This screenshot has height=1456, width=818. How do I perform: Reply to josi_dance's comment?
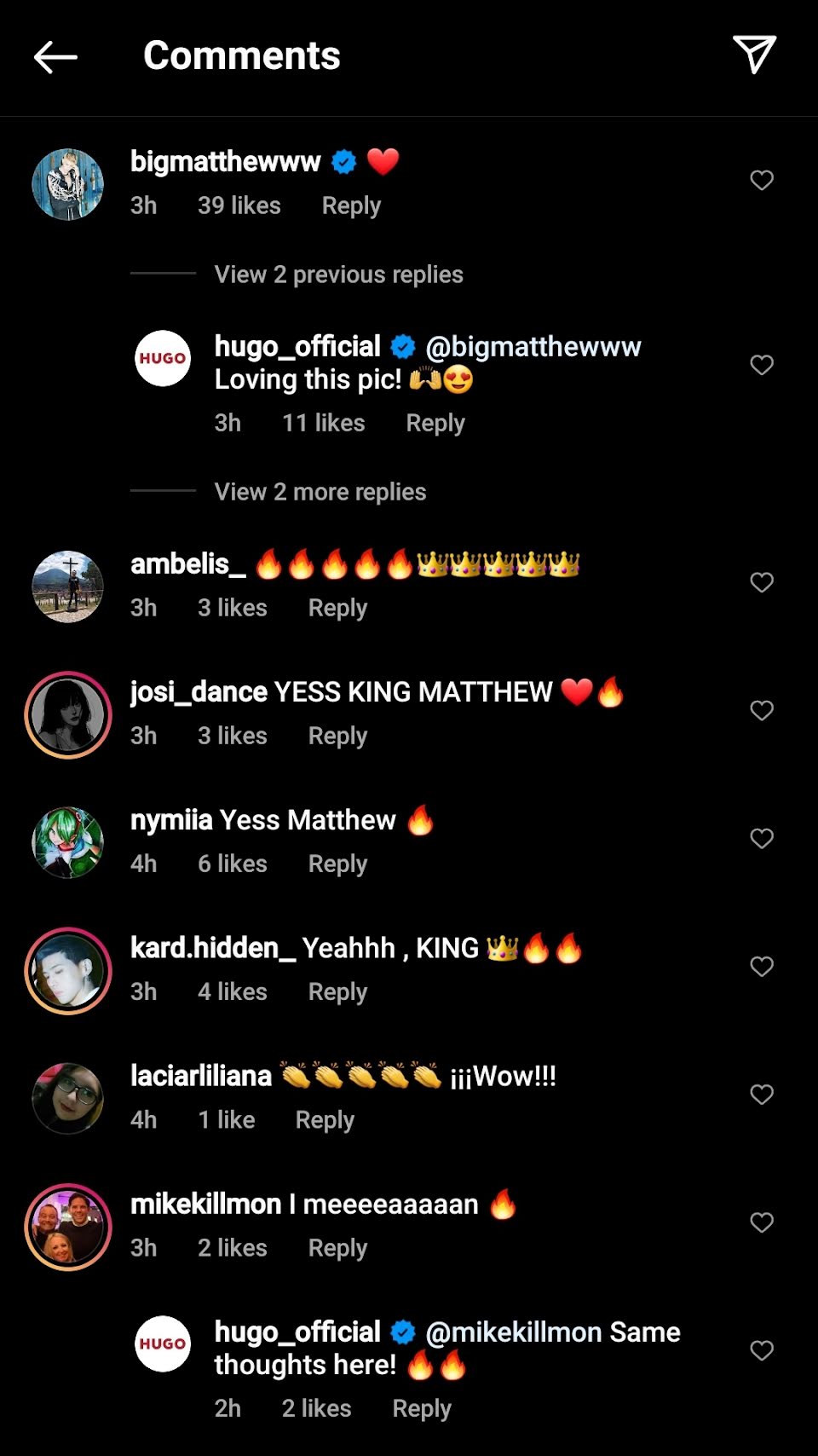click(337, 736)
